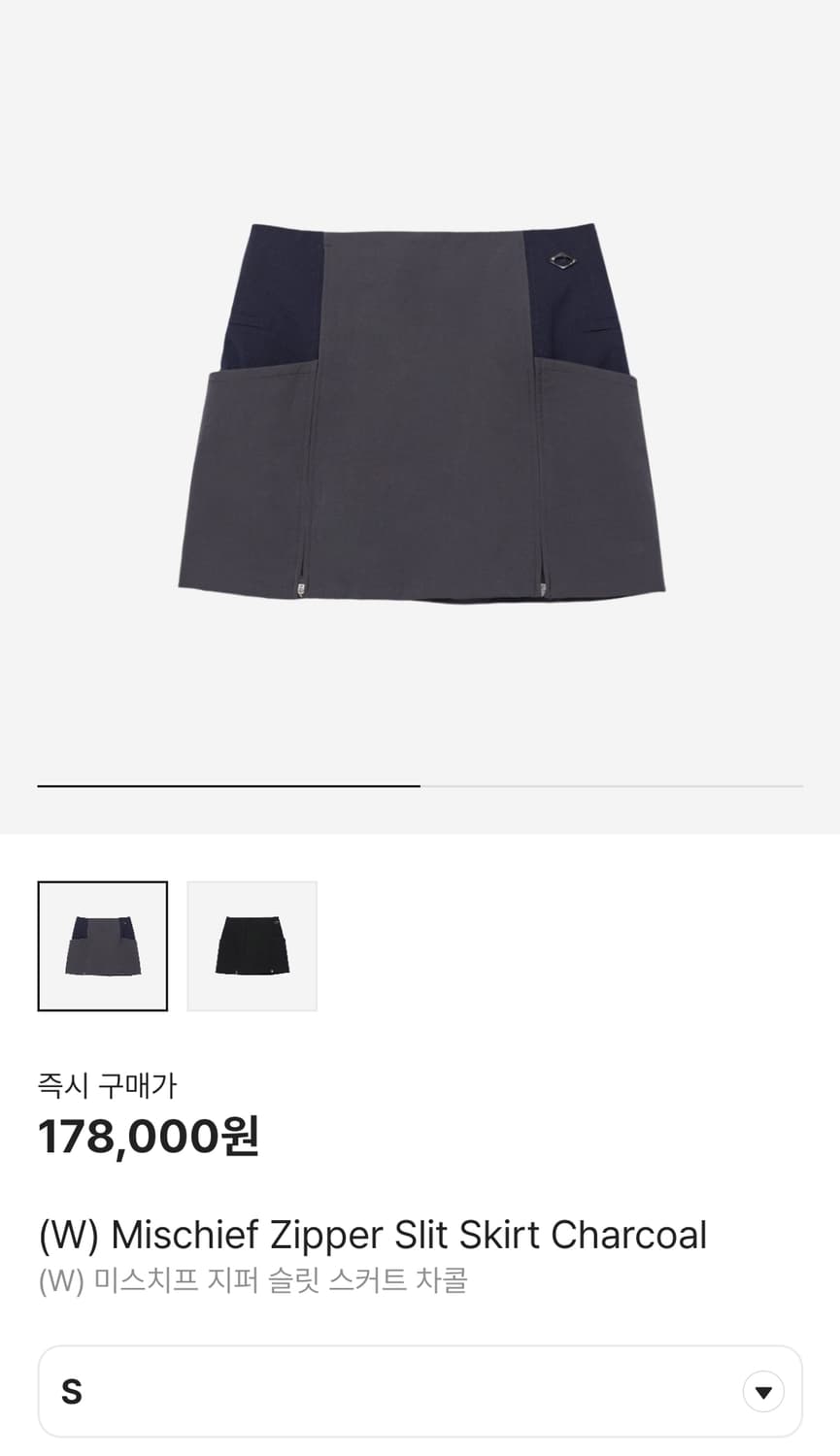Viewport: 840px width, 1456px height.
Task: Select the charcoal skirt thumbnail
Action: click(x=102, y=945)
